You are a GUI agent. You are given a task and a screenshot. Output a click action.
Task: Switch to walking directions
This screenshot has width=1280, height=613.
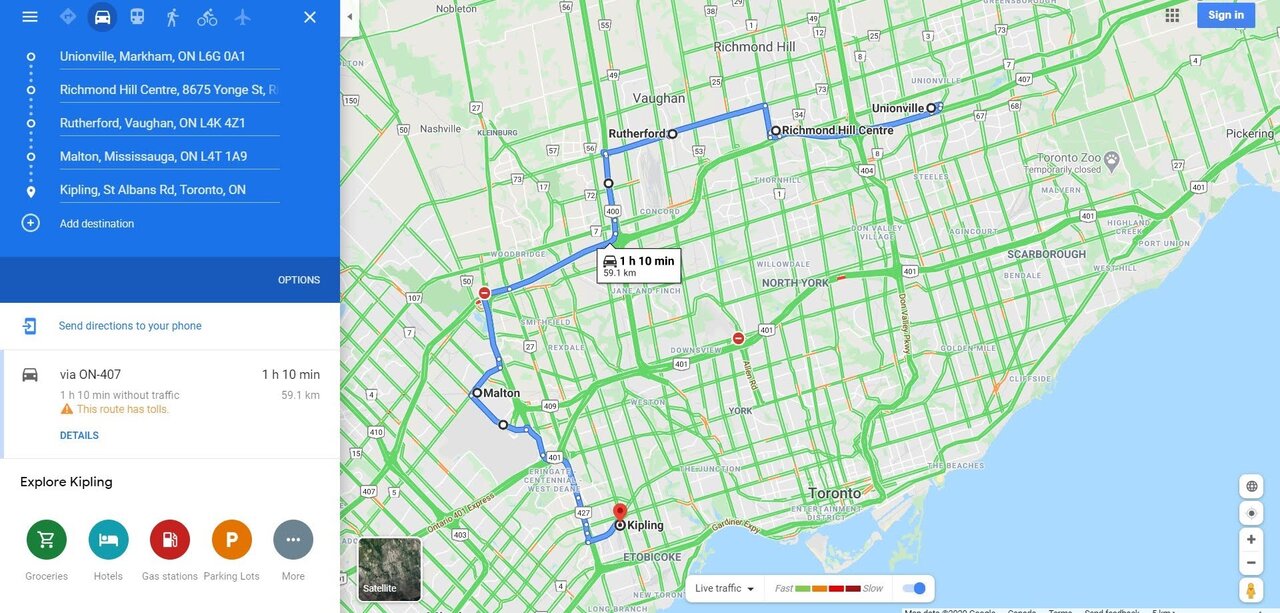click(172, 17)
